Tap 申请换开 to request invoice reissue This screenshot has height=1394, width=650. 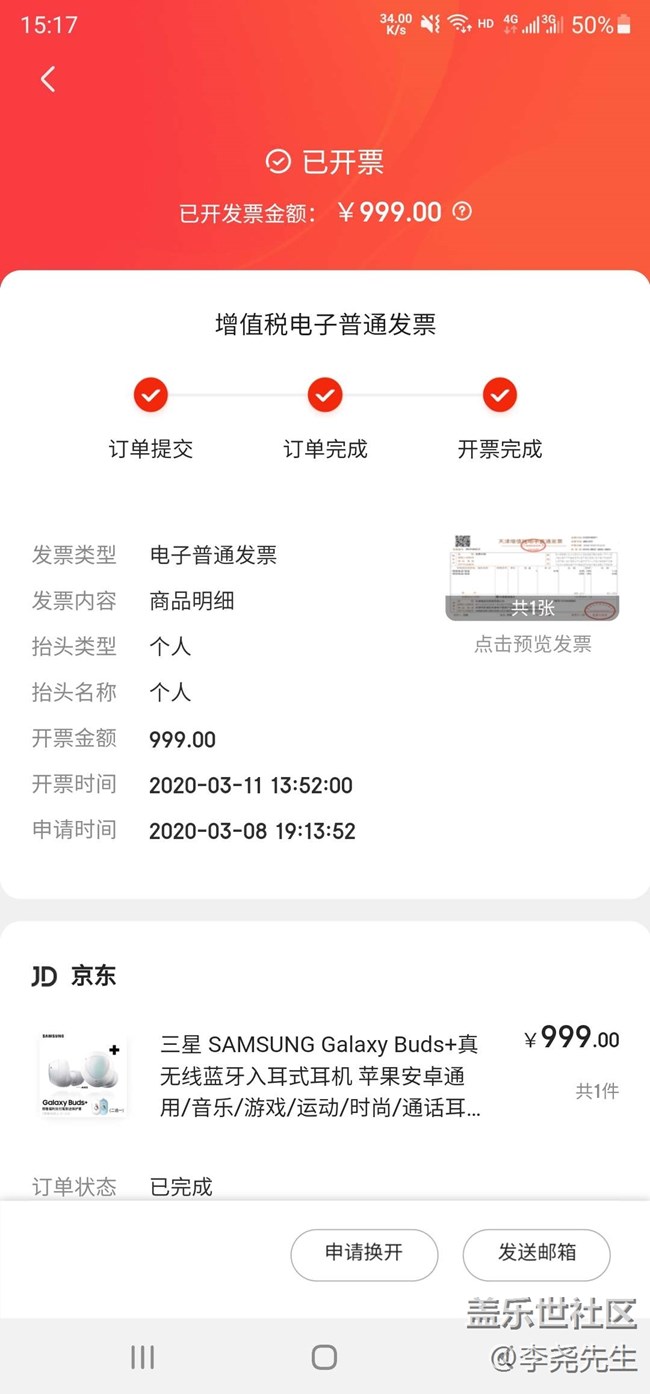pyautogui.click(x=364, y=1253)
